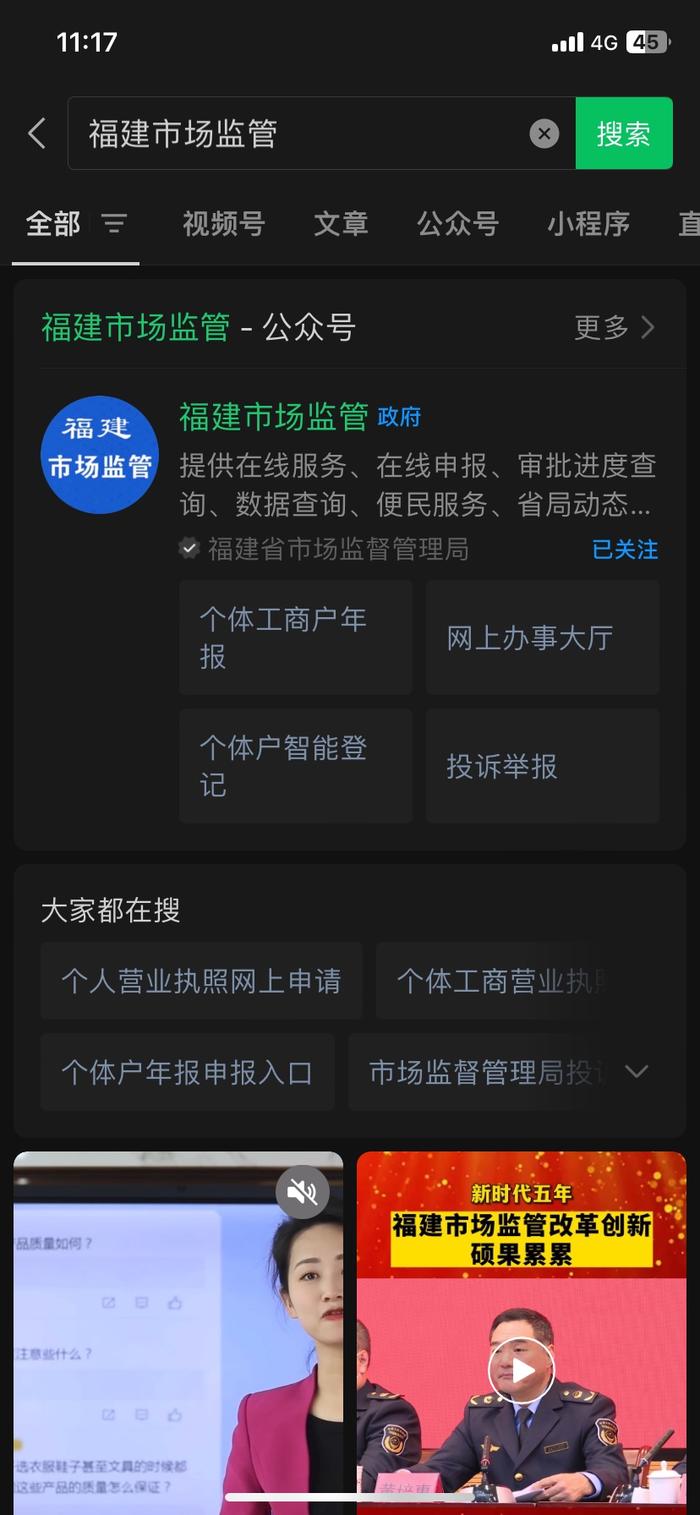Switch to the 小程序 tab
This screenshot has height=1515, width=700.
click(588, 224)
